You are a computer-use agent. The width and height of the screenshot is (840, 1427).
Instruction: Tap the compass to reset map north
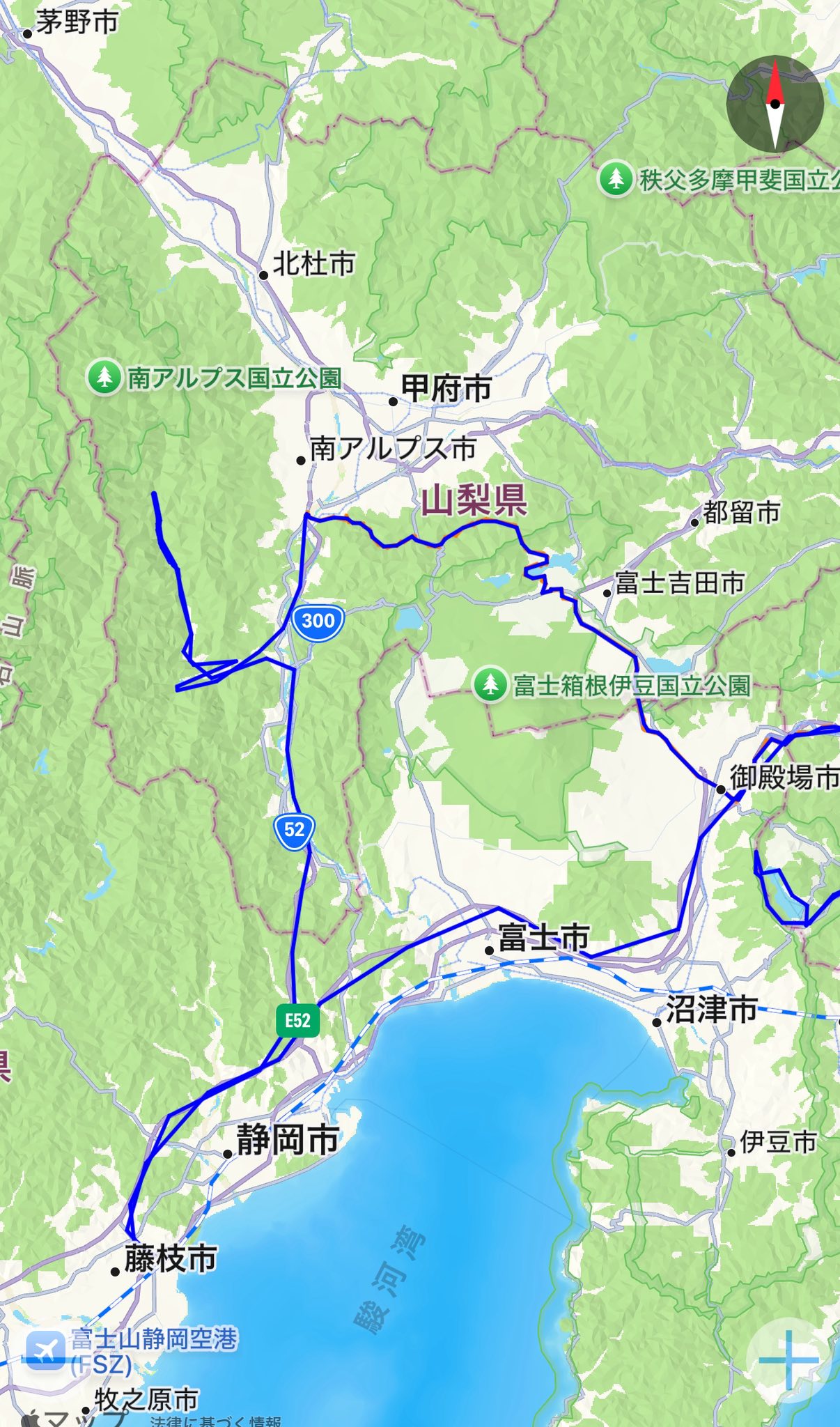pyautogui.click(x=775, y=105)
